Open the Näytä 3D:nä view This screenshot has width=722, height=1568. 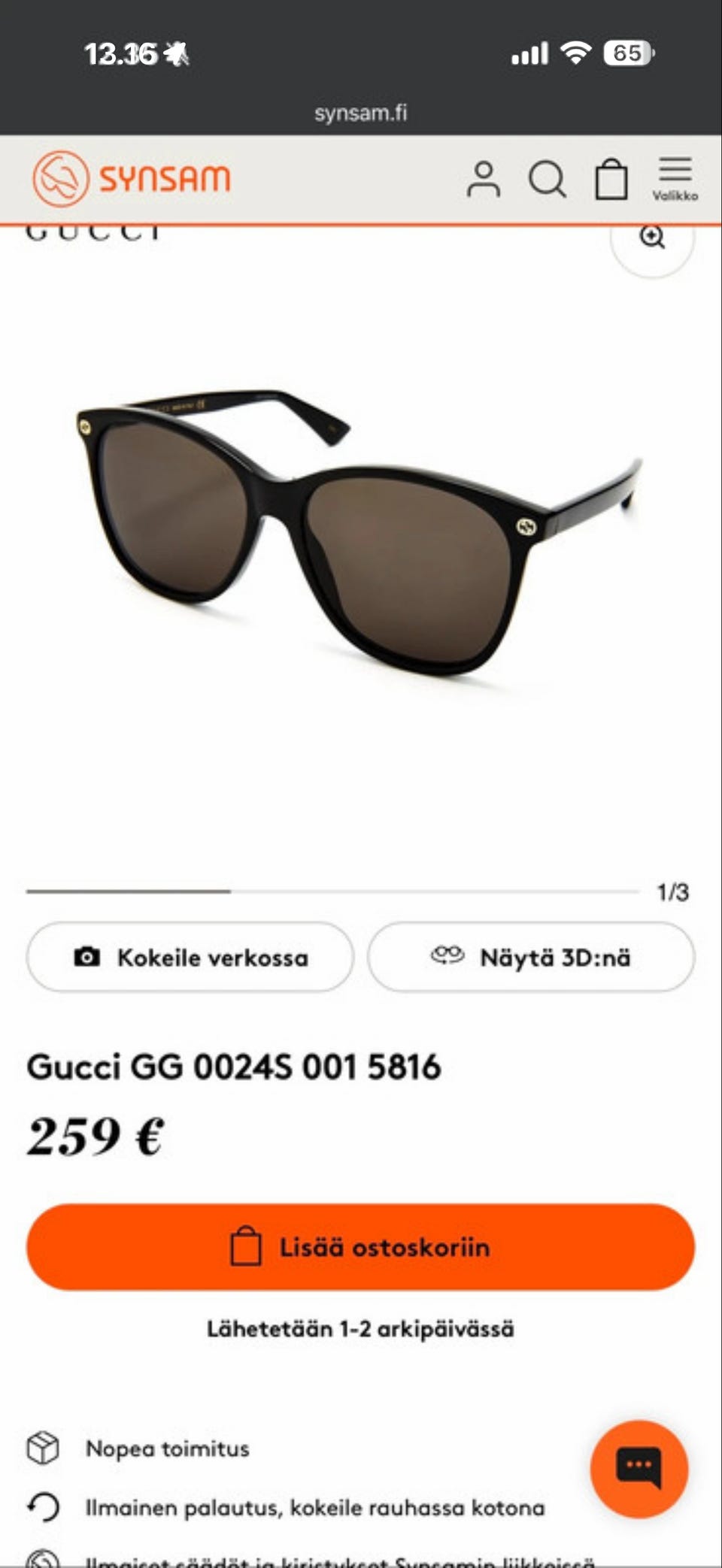(531, 956)
